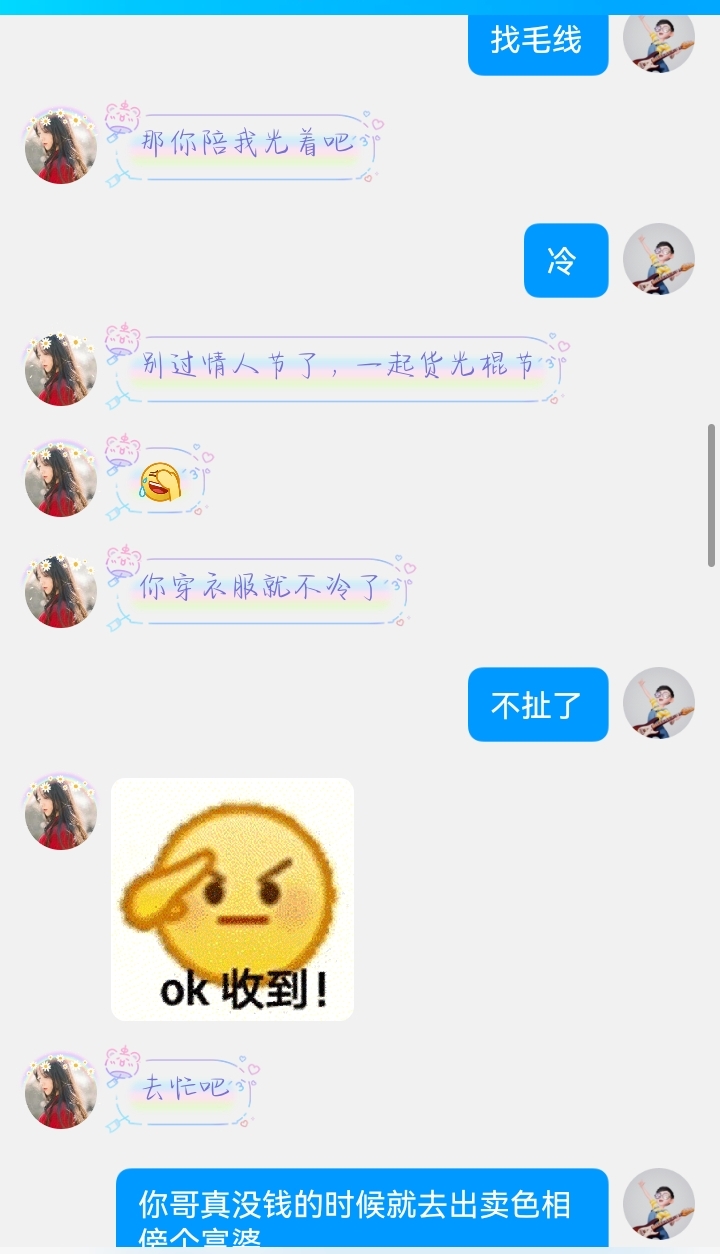
Task: View profile from avatar beside "别过情人节了" message
Action: pos(60,369)
